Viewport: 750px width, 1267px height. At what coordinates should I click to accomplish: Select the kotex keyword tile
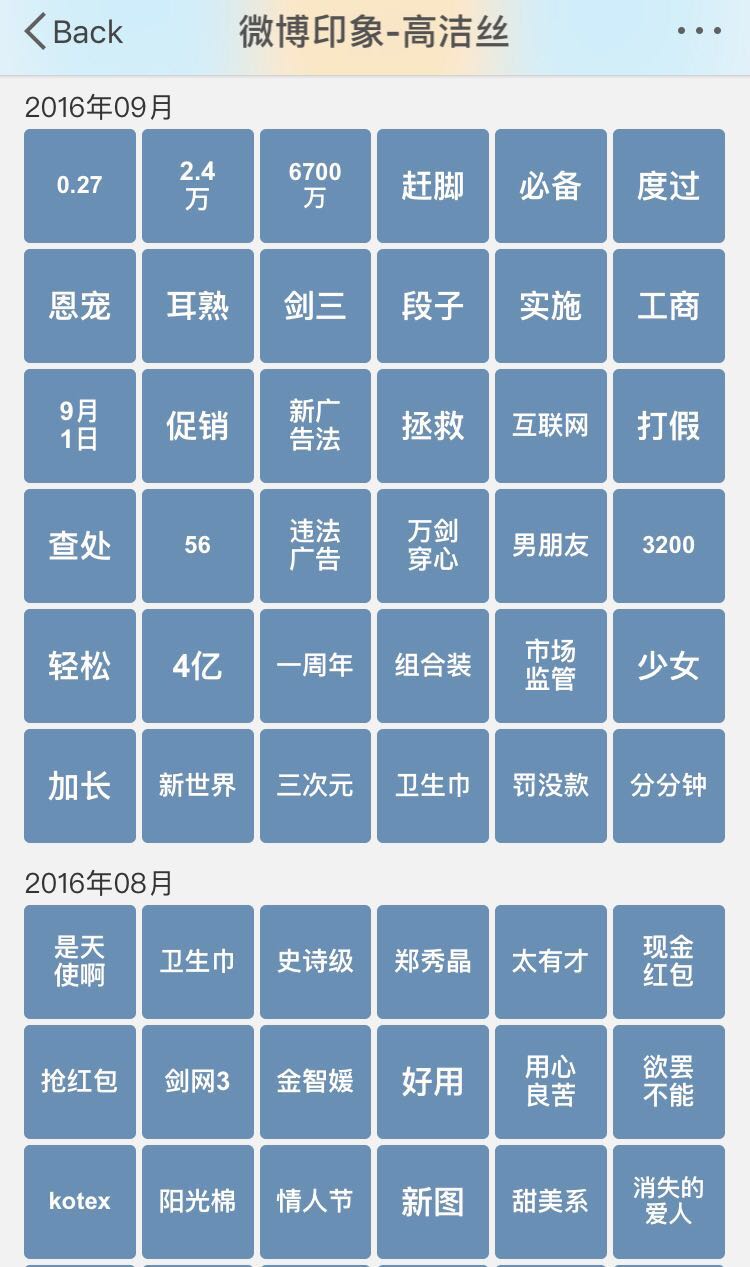(x=80, y=1202)
